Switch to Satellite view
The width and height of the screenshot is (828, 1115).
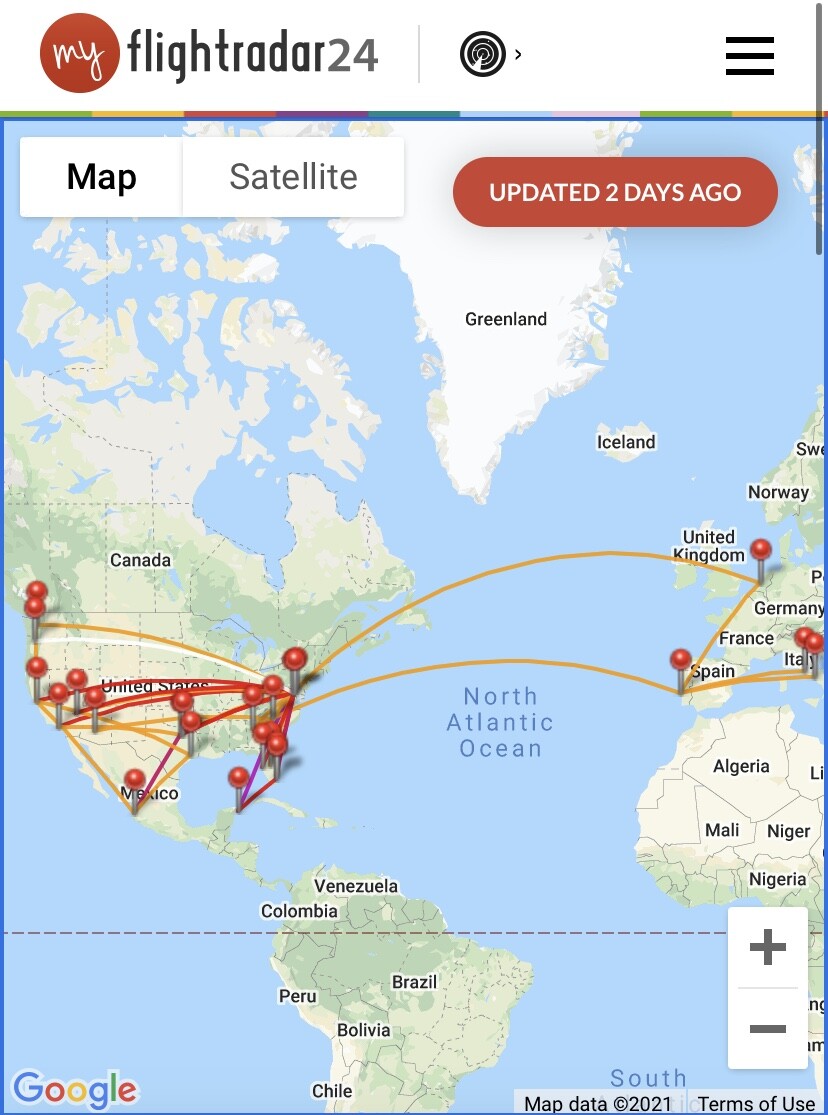click(293, 177)
